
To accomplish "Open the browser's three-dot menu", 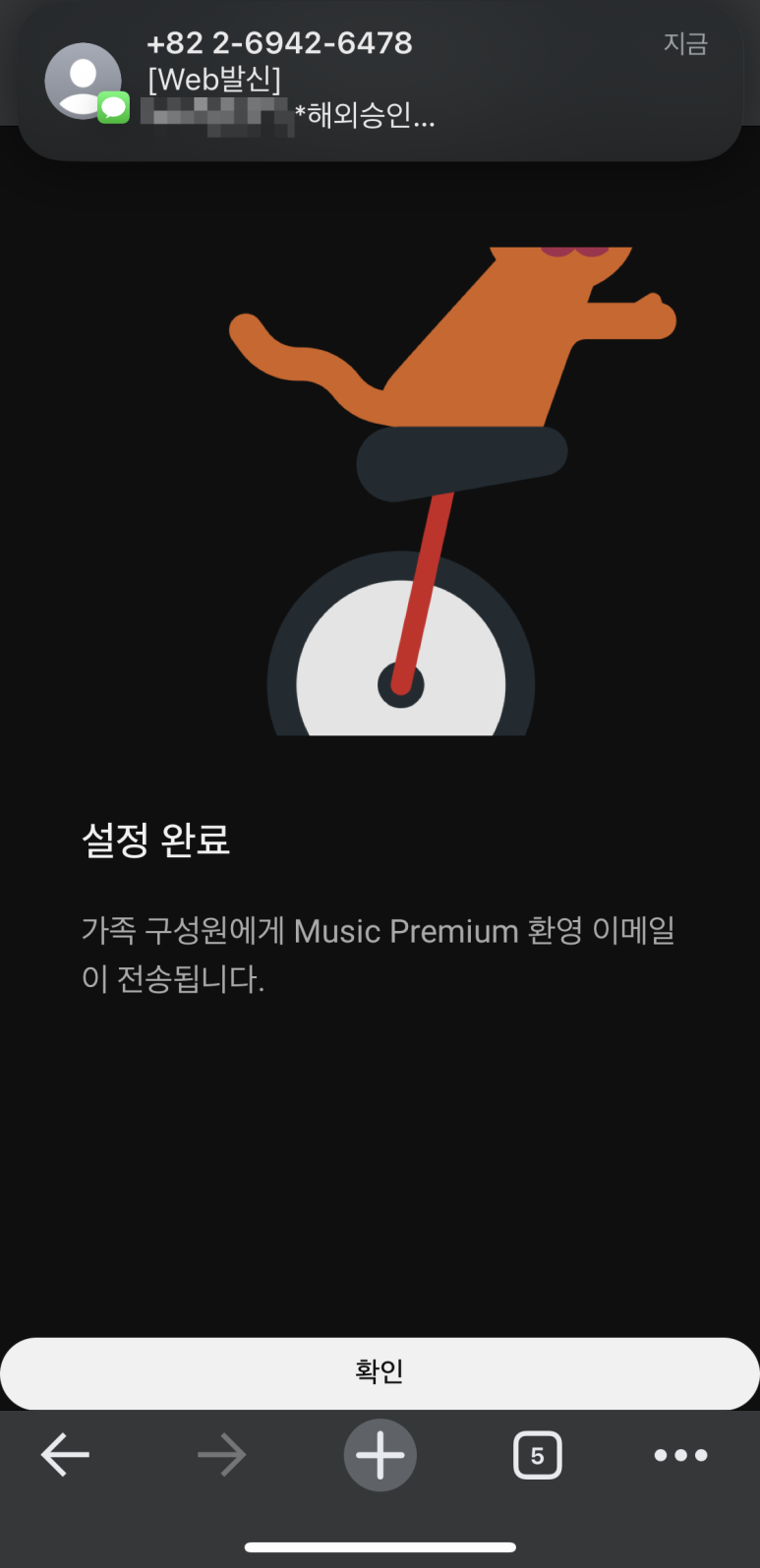I will 680,1455.
